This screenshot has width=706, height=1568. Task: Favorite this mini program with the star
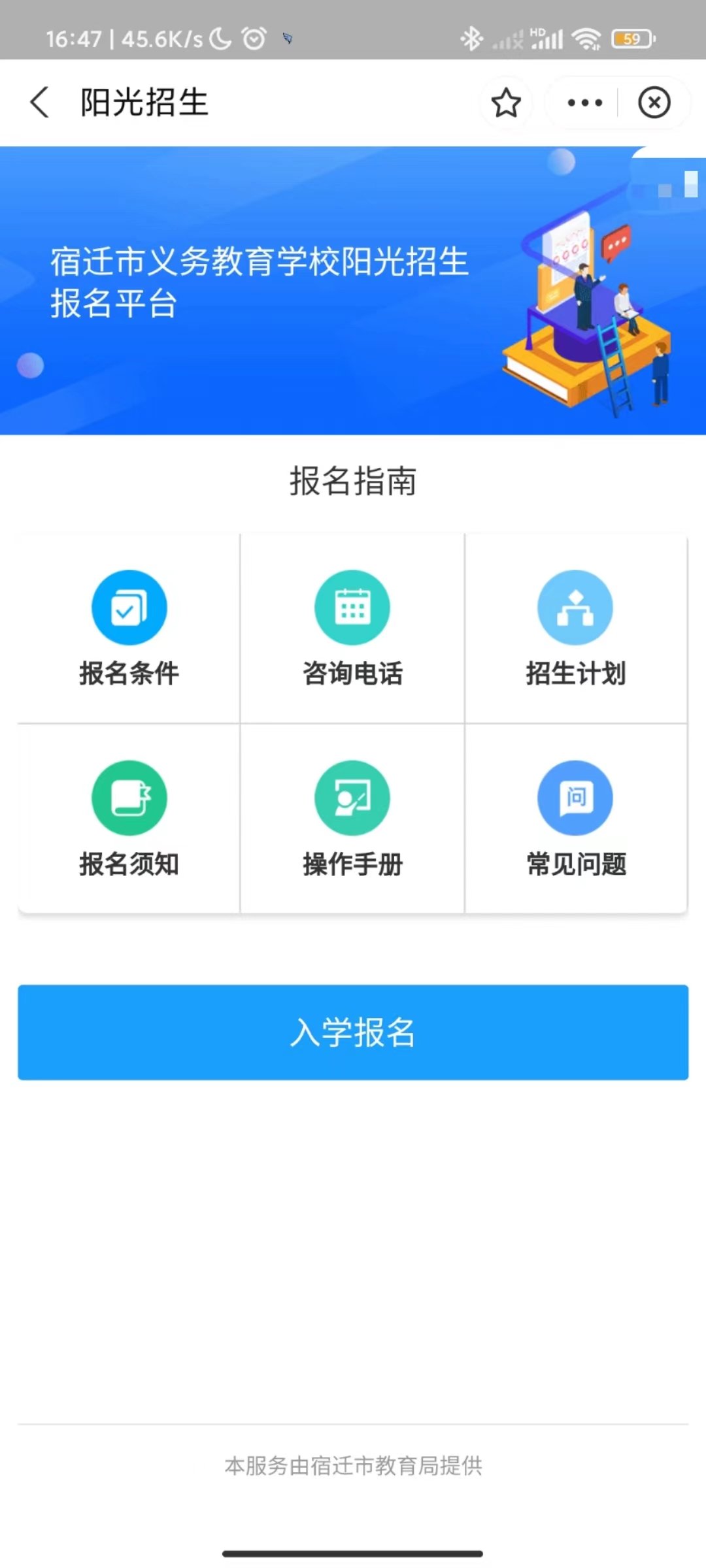coord(506,103)
